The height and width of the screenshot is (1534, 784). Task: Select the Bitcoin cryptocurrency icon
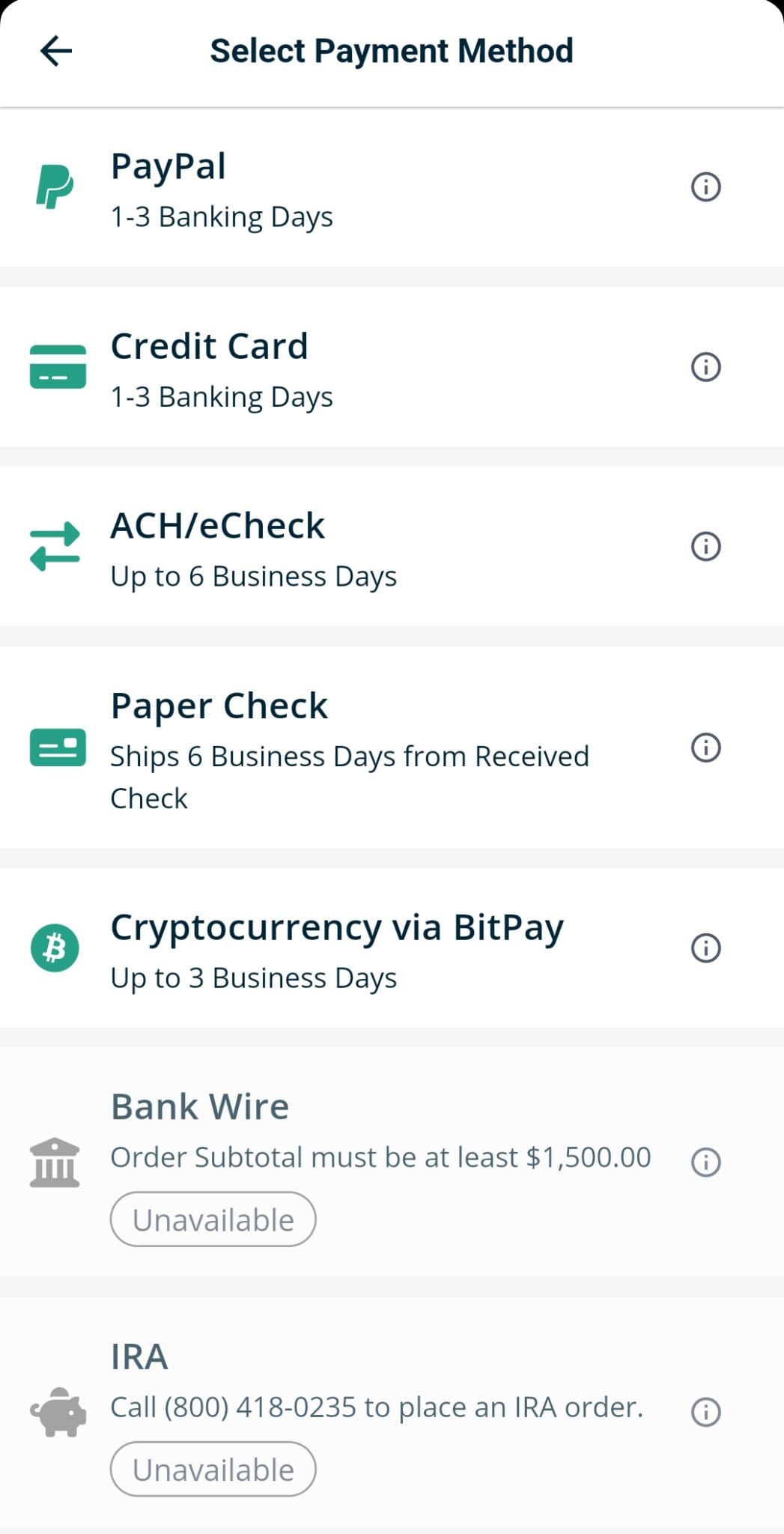click(56, 947)
